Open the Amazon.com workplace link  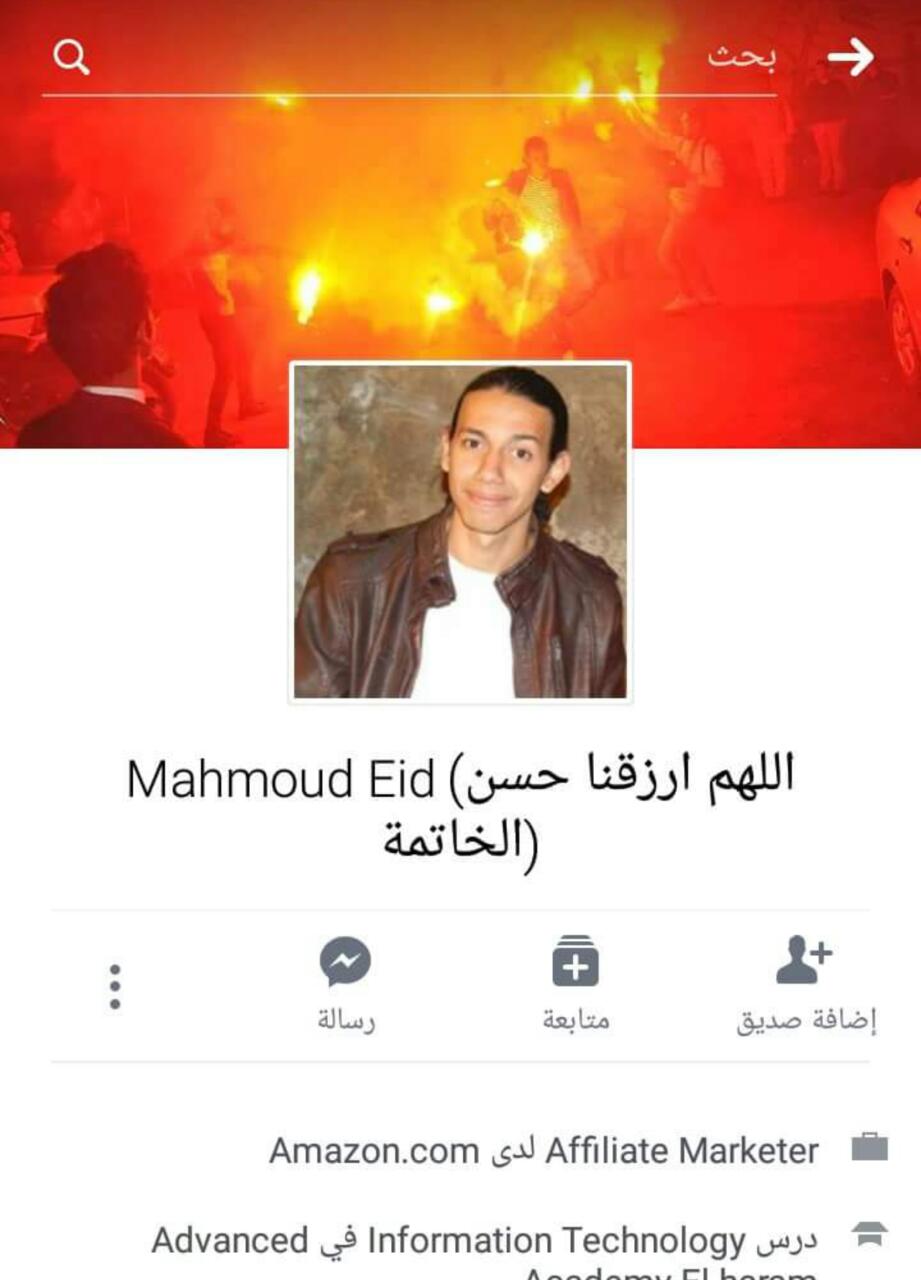click(374, 1151)
